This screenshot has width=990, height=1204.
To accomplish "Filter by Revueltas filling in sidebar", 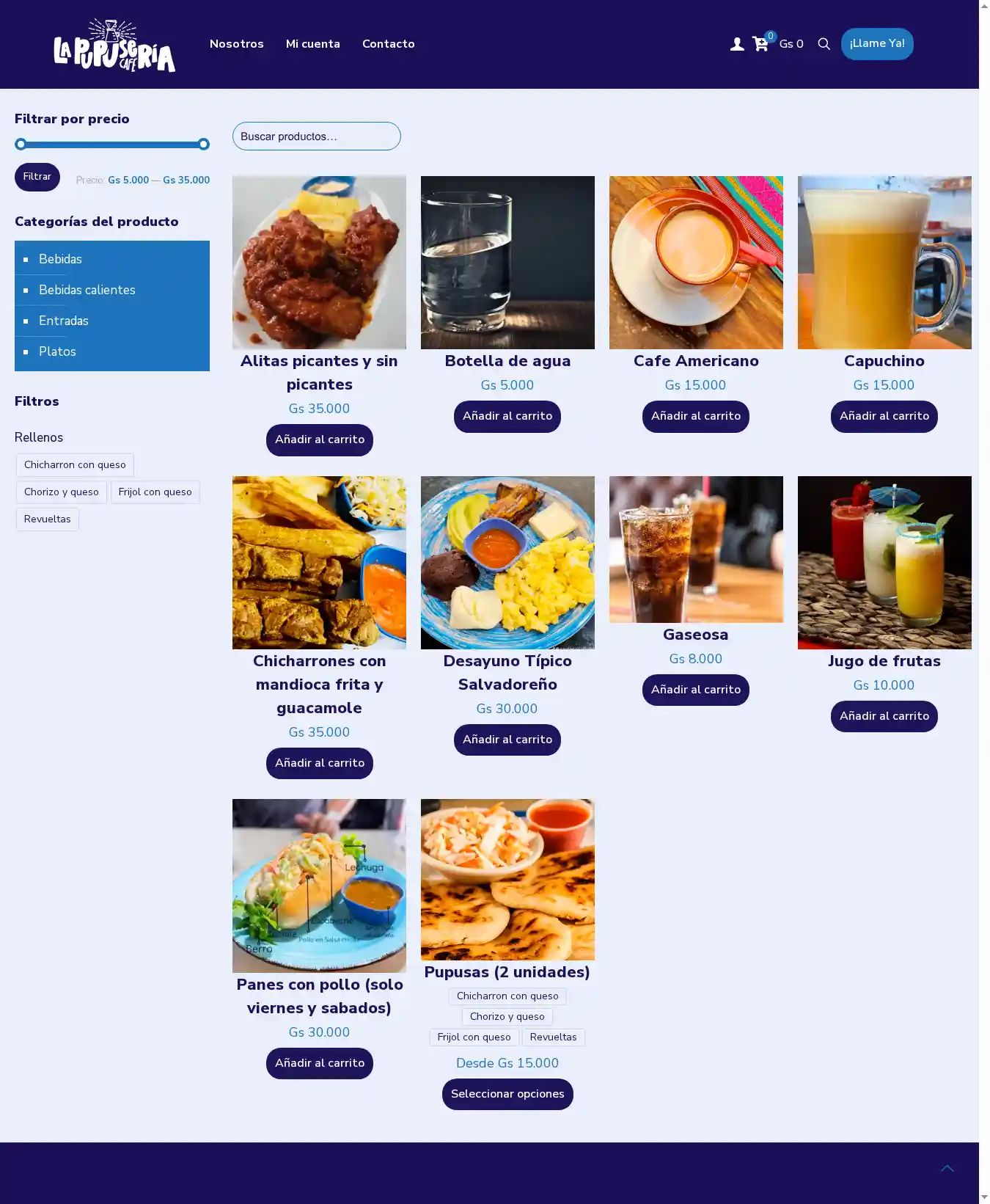I will click(x=47, y=519).
